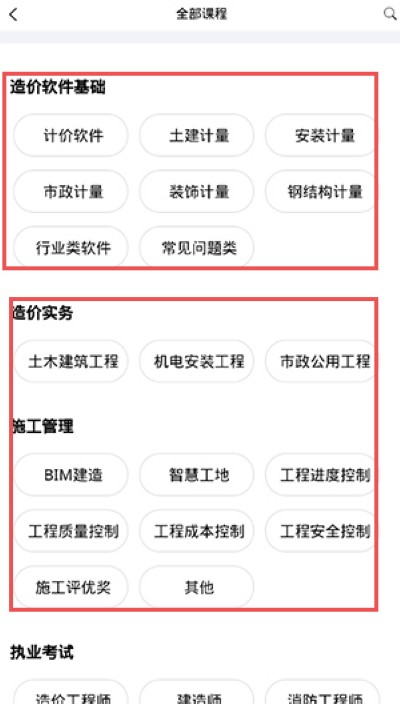The width and height of the screenshot is (400, 704).
Task: Open the search magnifier icon
Action: pos(390,14)
